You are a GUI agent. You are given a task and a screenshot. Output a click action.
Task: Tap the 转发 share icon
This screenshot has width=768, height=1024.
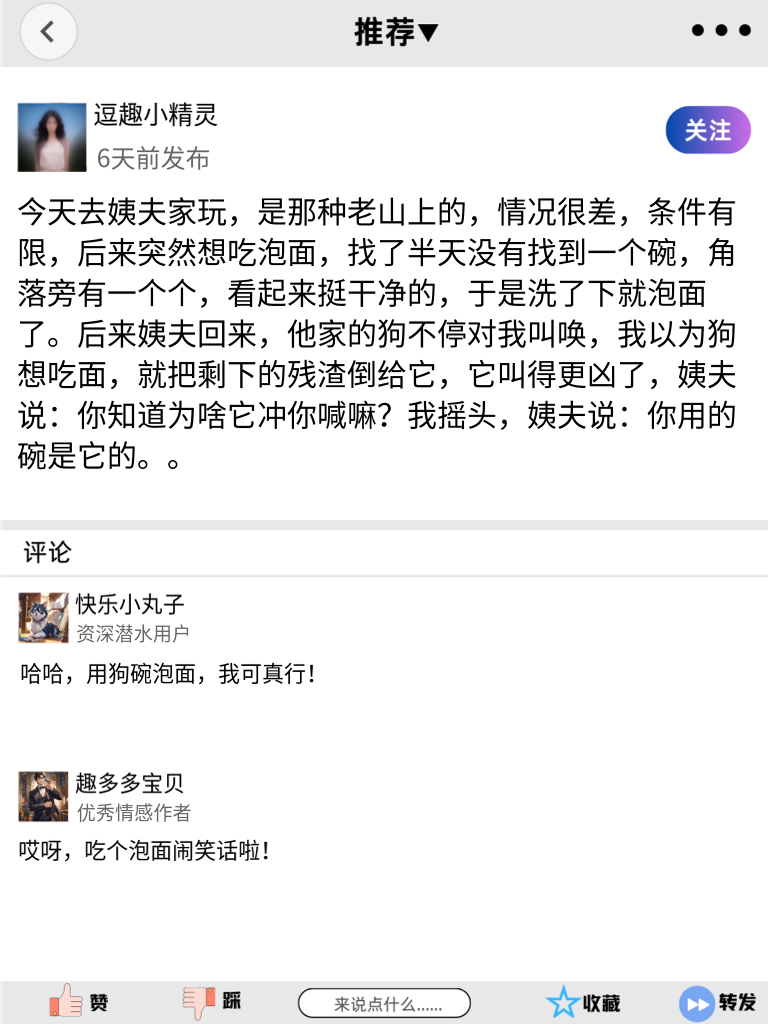tap(696, 1001)
